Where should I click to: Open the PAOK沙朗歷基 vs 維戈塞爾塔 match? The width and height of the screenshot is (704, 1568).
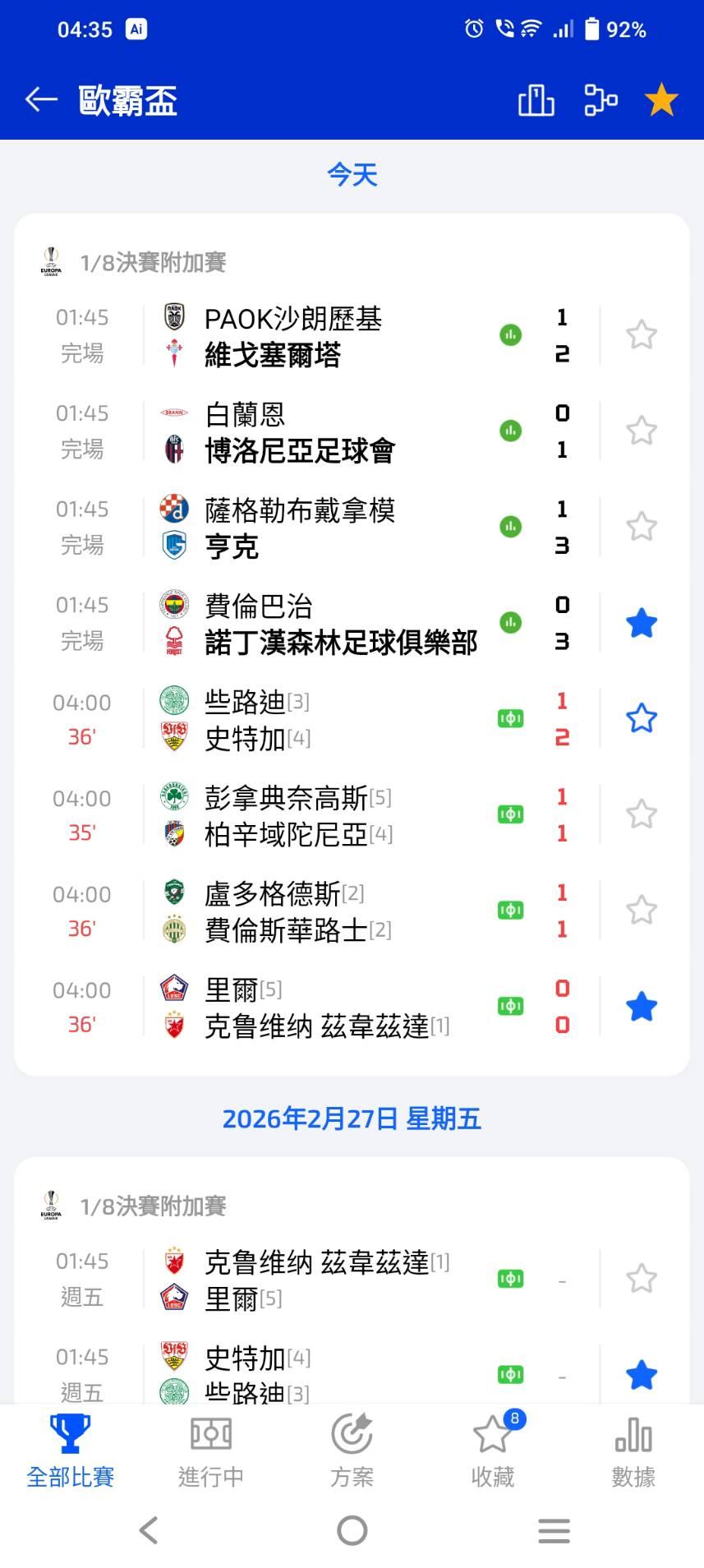point(329,336)
